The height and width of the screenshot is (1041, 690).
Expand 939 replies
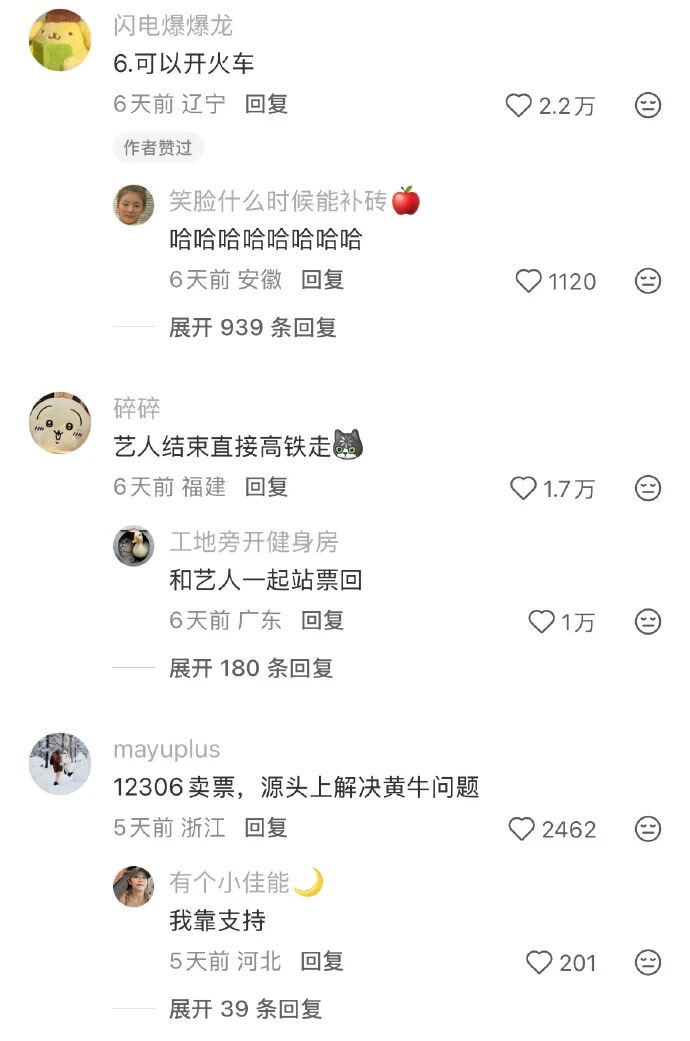click(252, 327)
